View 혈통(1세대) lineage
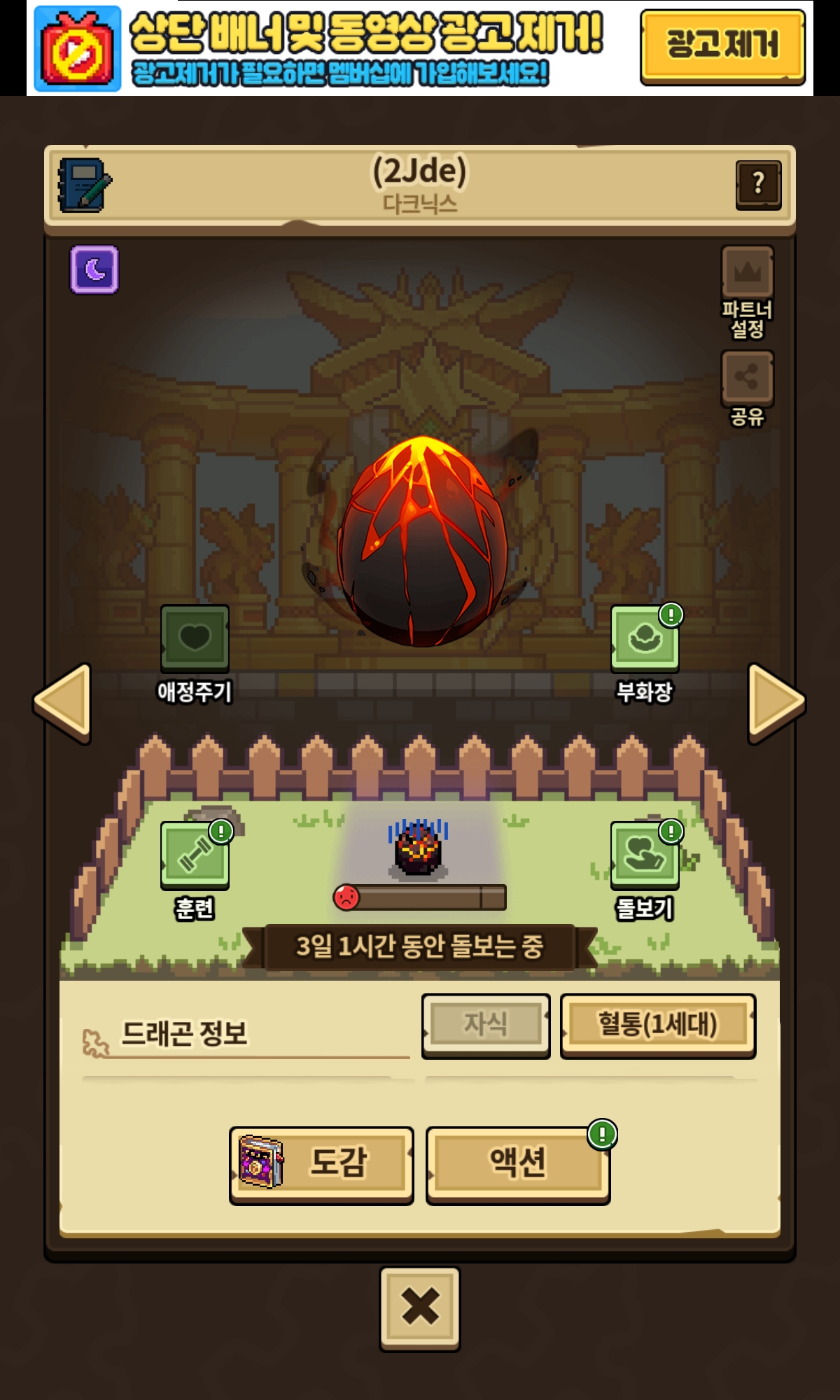Image resolution: width=840 pixels, height=1400 pixels. coord(657,1025)
